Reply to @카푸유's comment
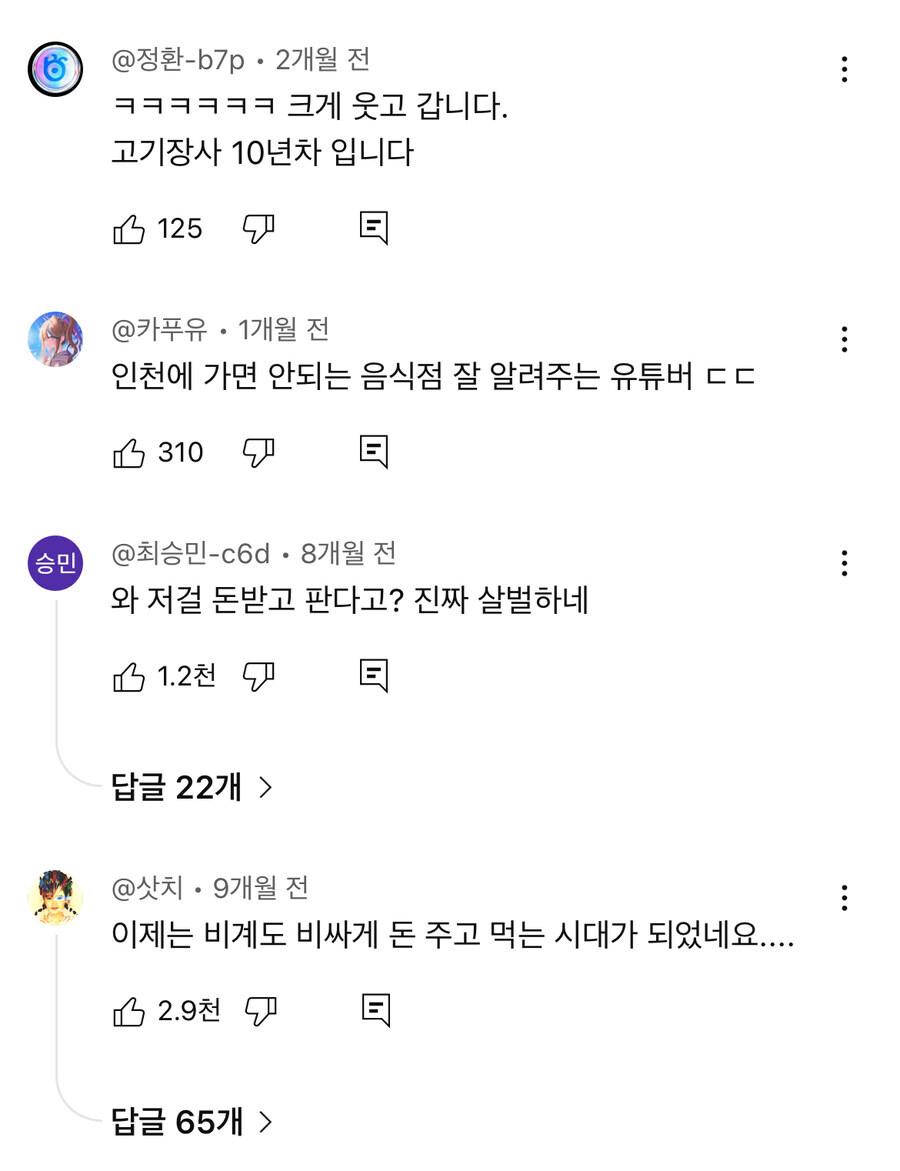Screen dimensions: 900x1171 (x=373, y=453)
